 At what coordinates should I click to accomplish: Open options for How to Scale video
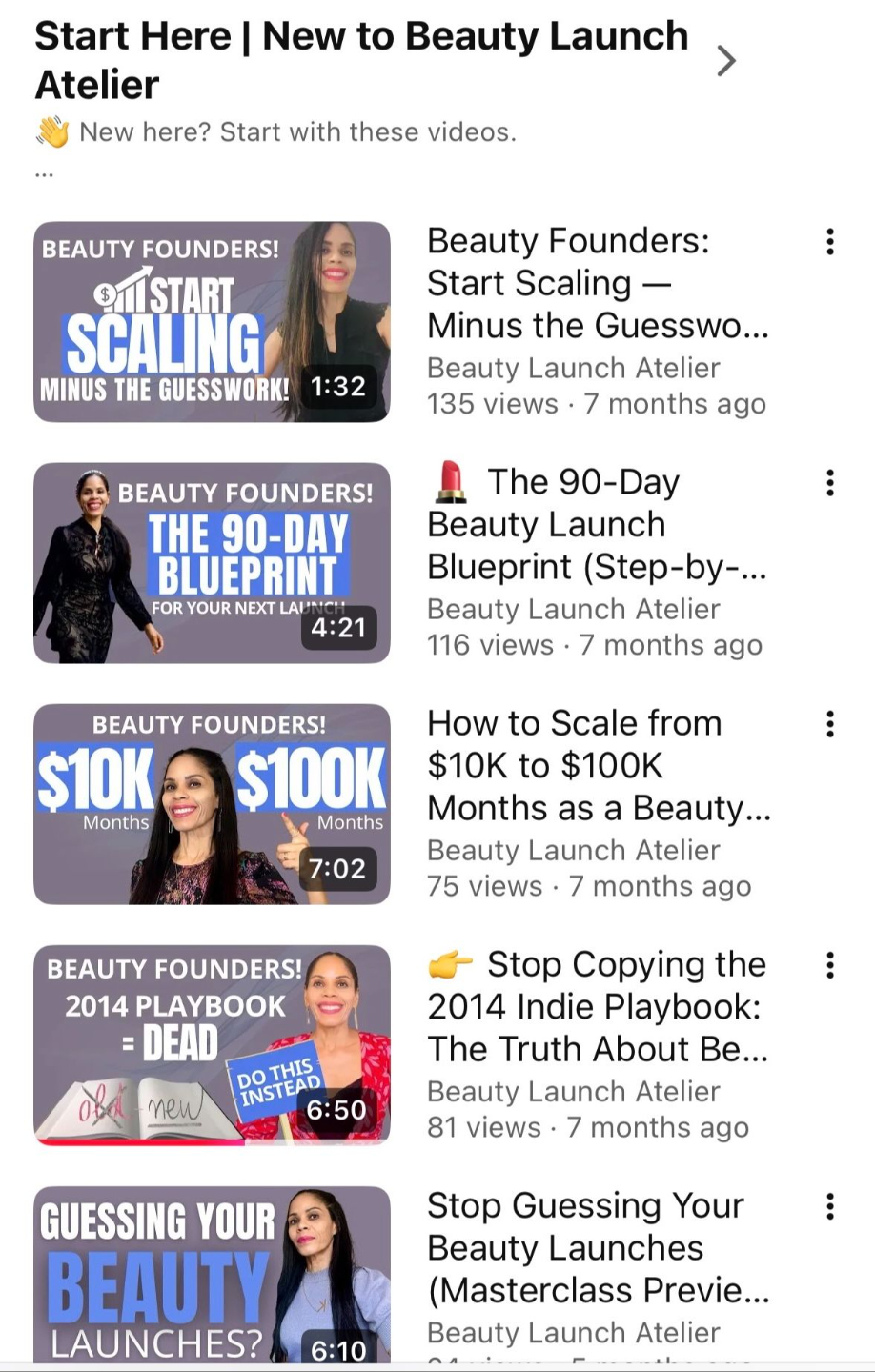coord(830,724)
